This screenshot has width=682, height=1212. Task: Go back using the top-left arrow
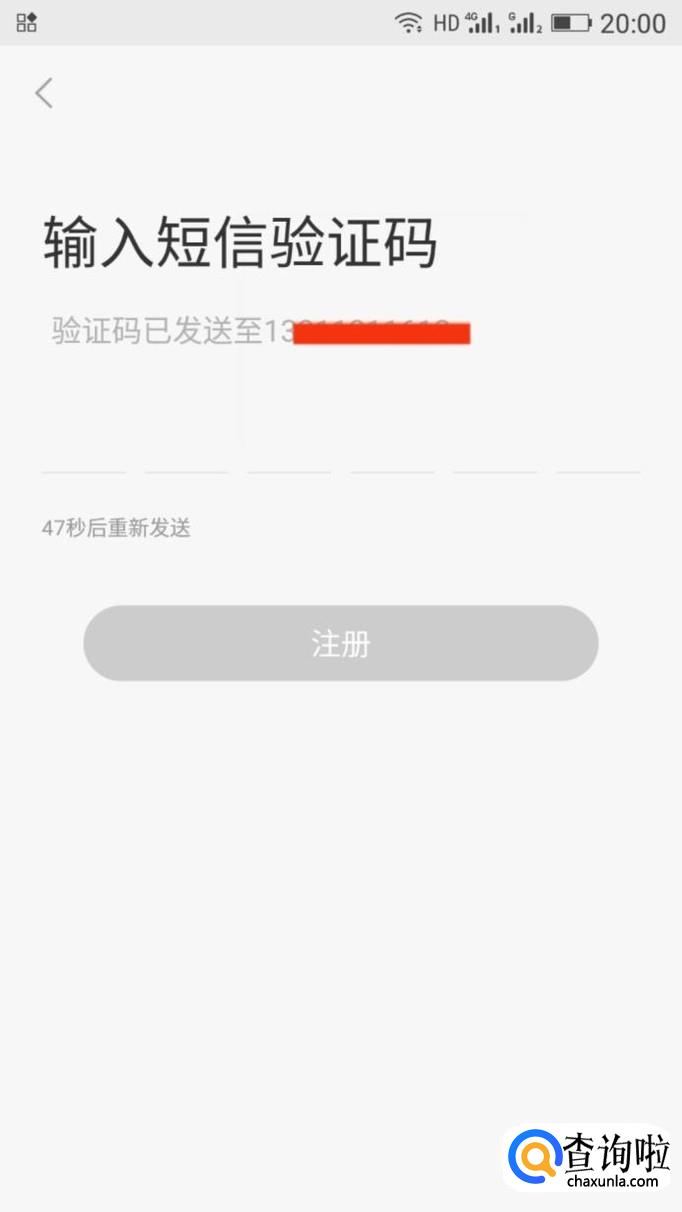[43, 93]
